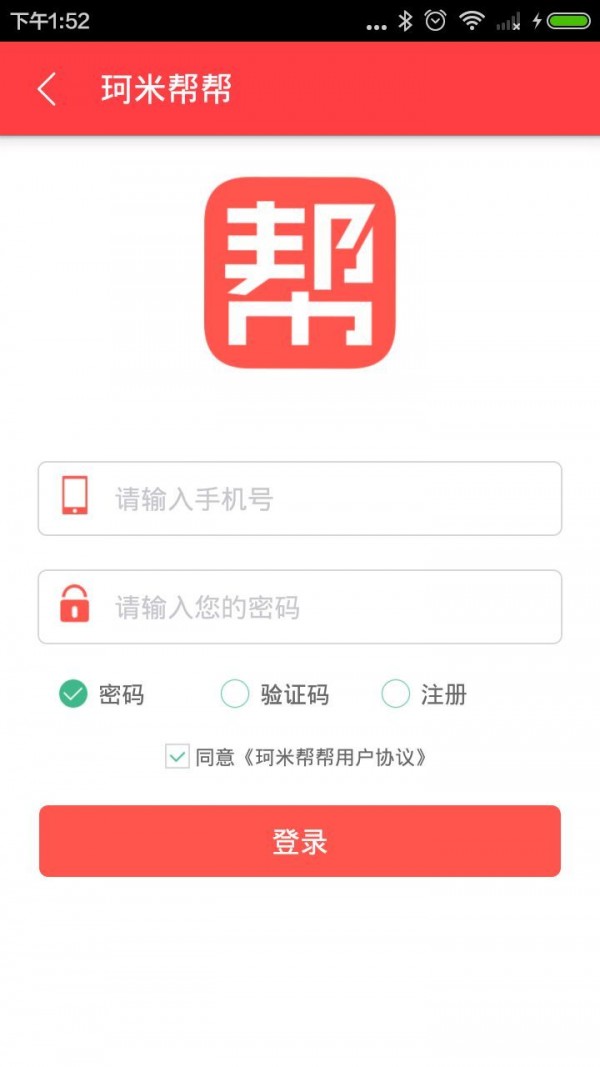Tap the password input field

pos(320,607)
